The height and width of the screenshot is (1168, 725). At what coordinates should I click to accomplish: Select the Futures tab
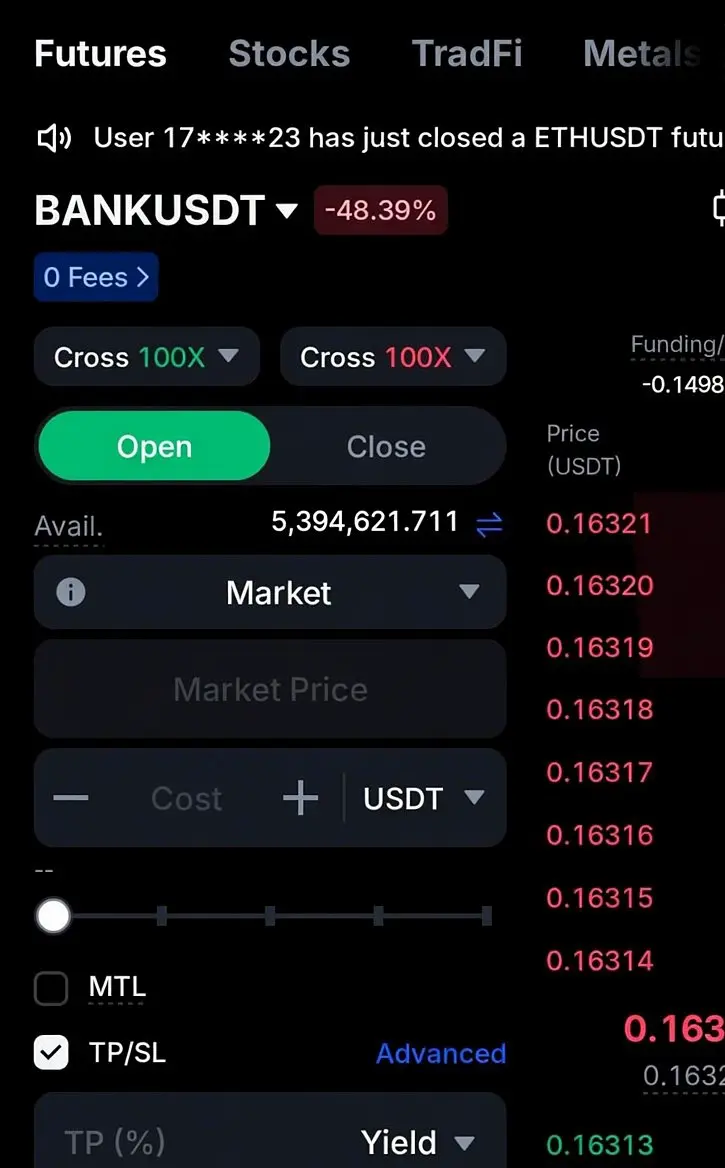pyautogui.click(x=101, y=54)
